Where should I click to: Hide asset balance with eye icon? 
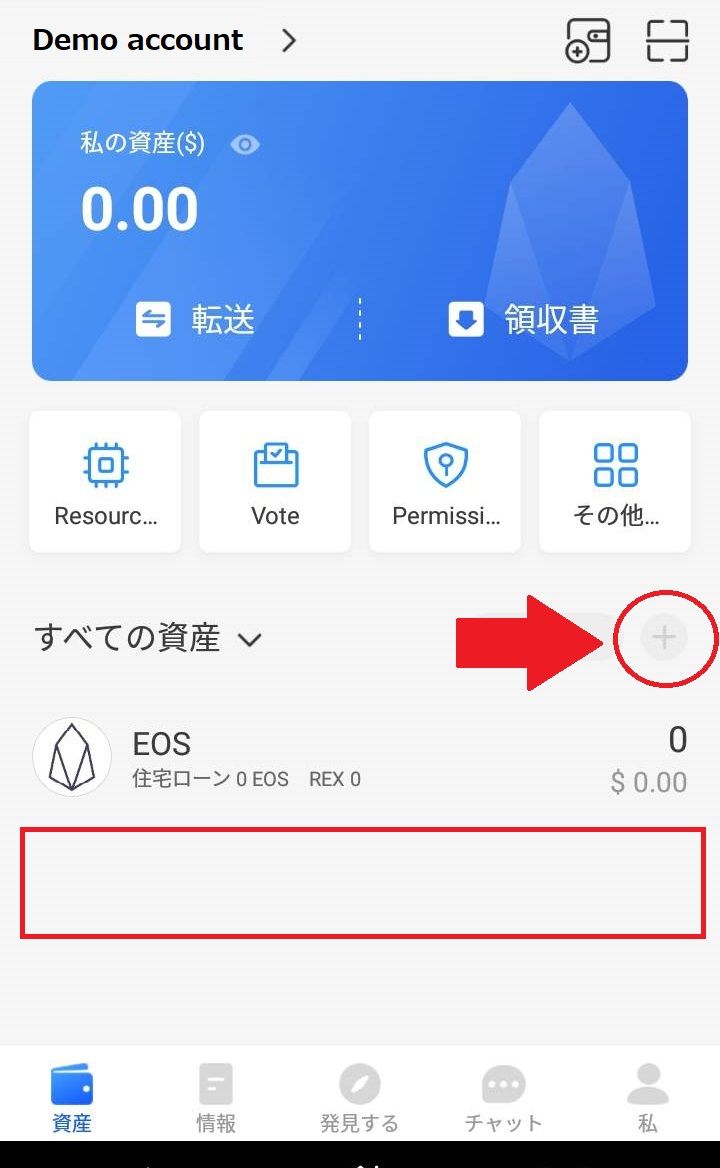tap(245, 145)
